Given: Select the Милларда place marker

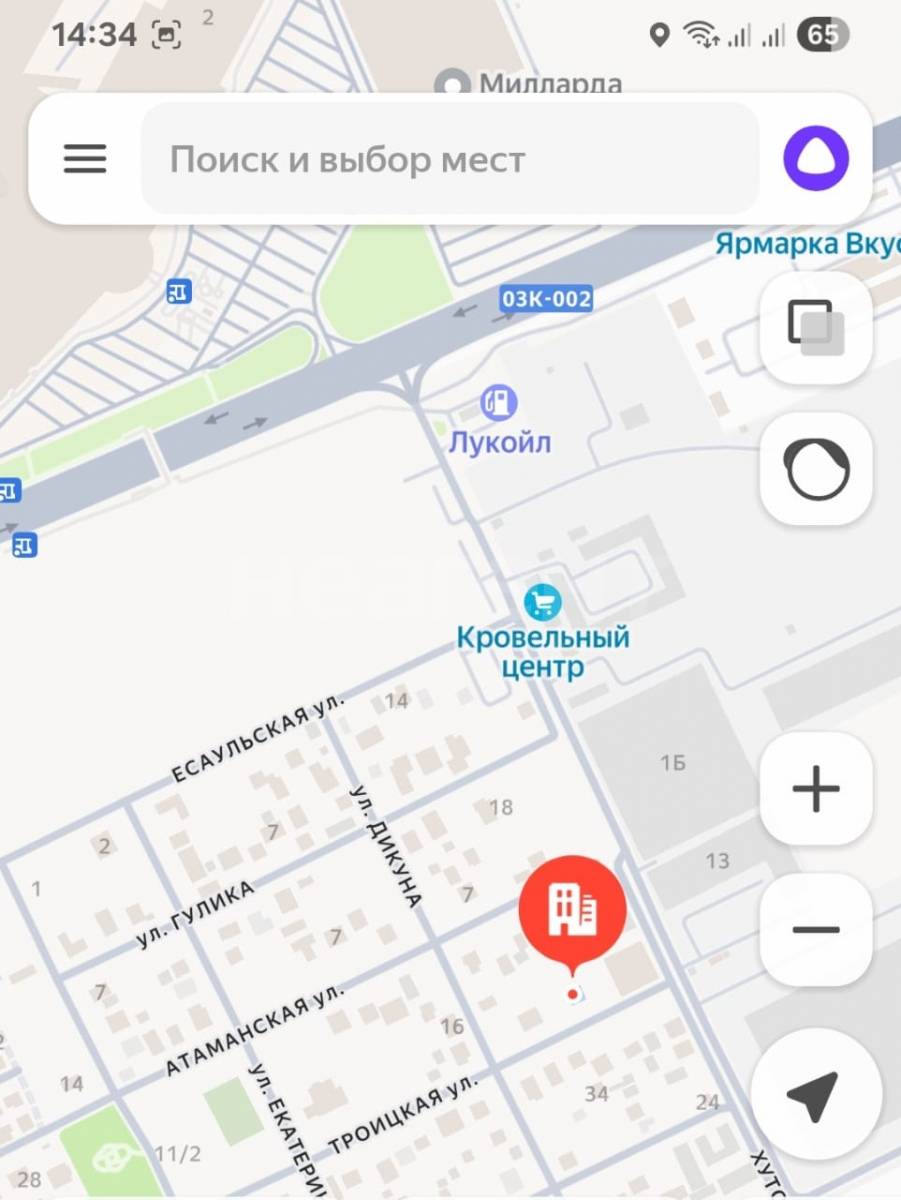Looking at the screenshot, I should pos(457,84).
